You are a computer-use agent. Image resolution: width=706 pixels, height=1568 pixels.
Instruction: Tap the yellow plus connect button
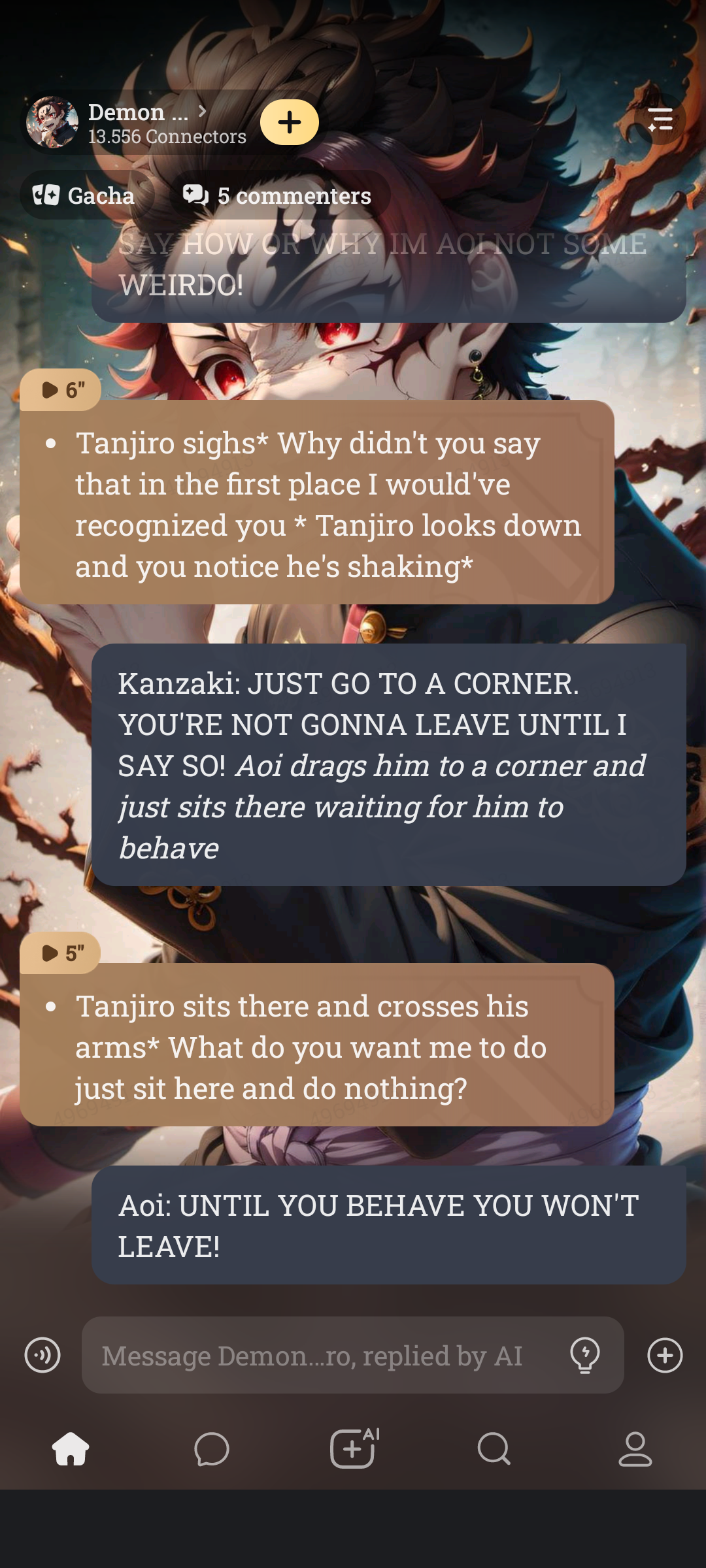[x=290, y=122]
